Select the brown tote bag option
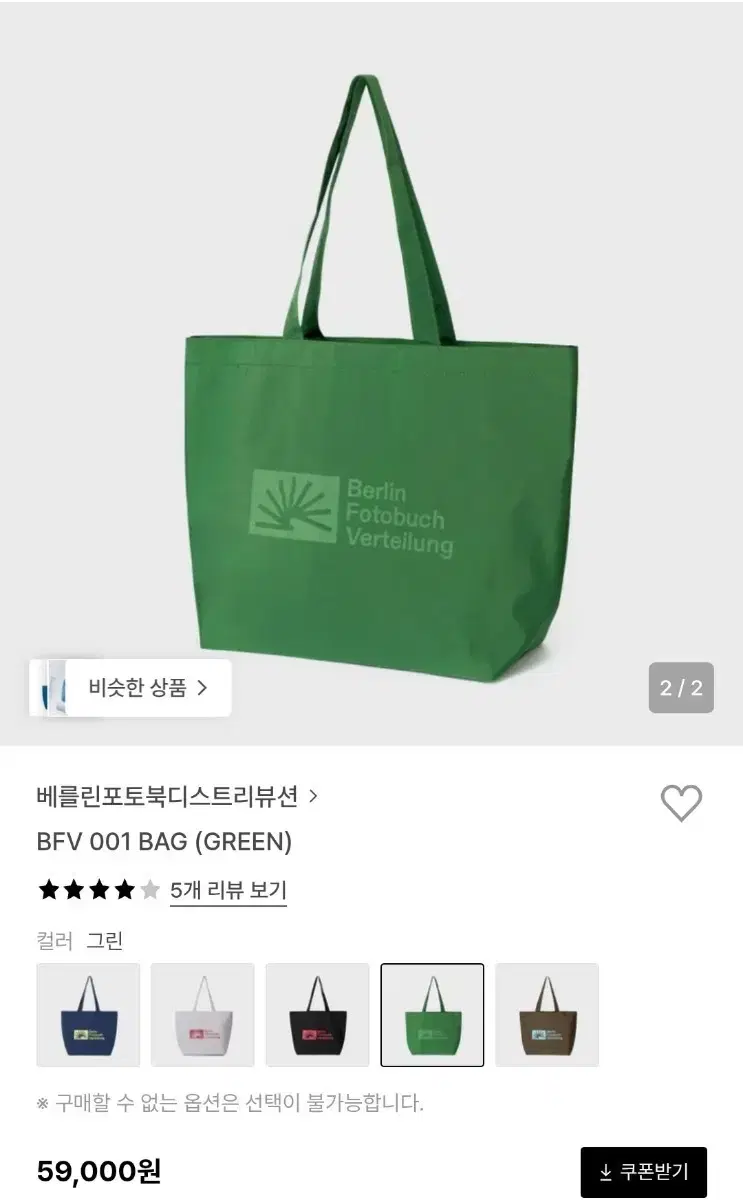743x1200 pixels. [x=548, y=1014]
